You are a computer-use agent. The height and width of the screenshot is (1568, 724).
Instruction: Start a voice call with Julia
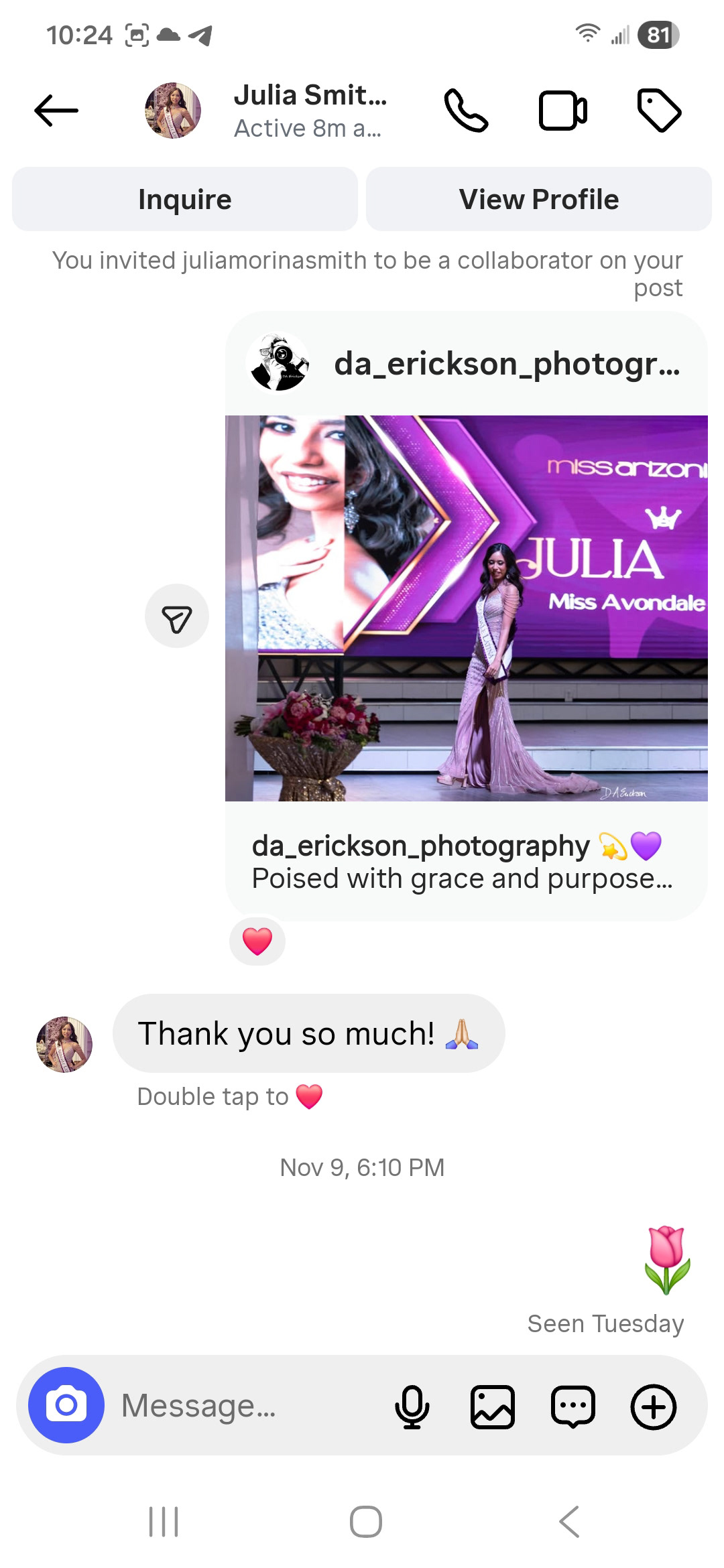466,111
